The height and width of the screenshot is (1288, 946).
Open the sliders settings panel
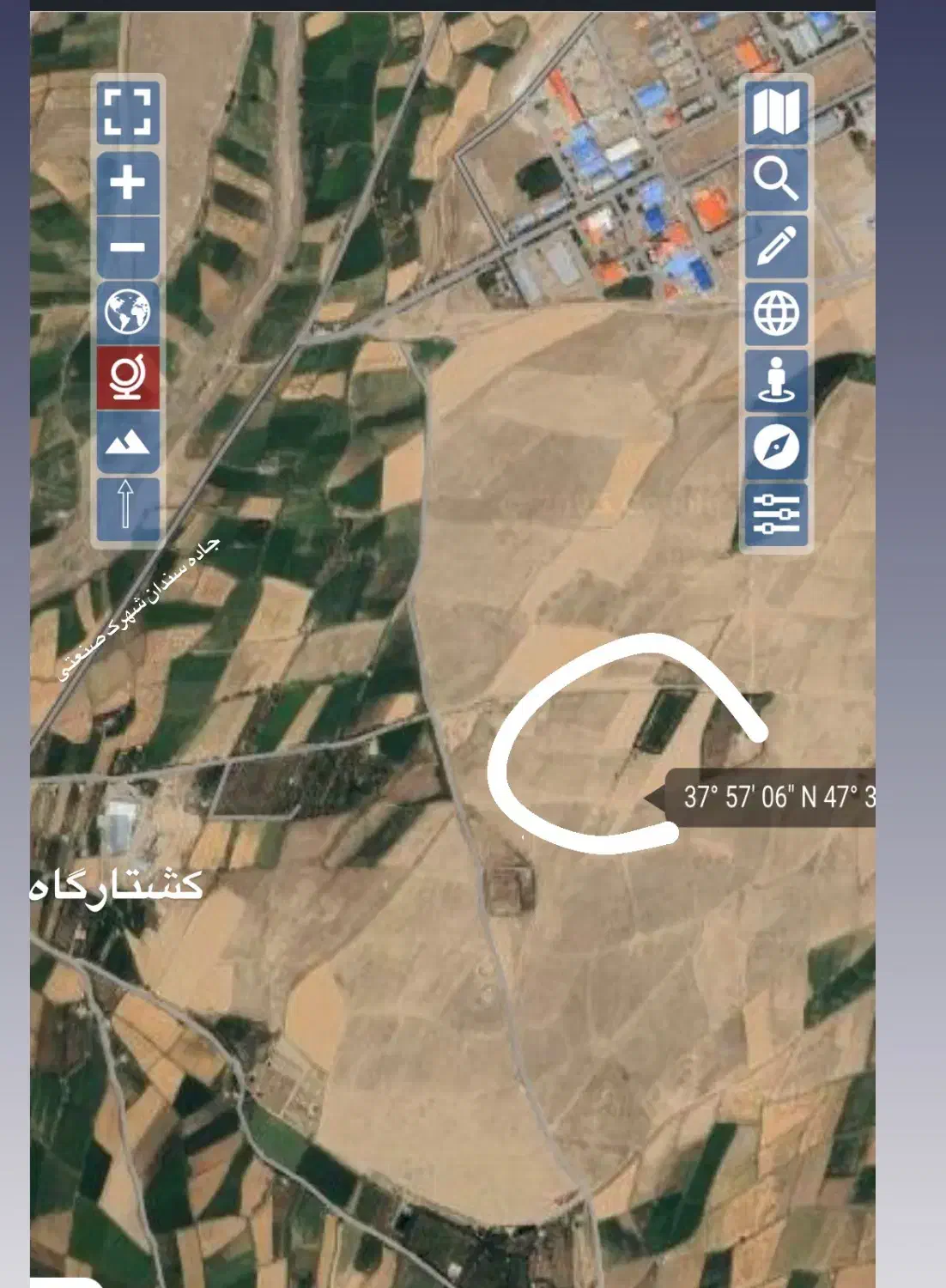776,513
